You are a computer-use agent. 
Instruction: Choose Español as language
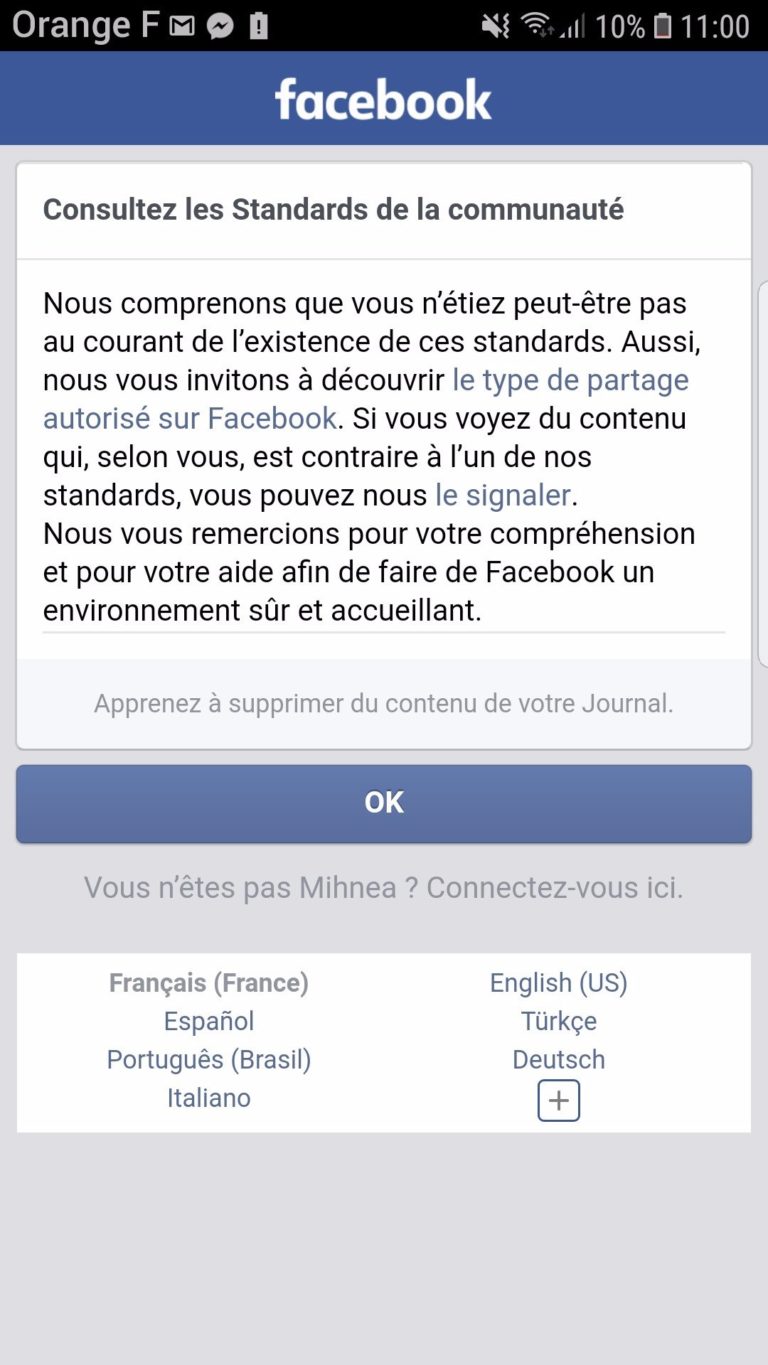208,1021
